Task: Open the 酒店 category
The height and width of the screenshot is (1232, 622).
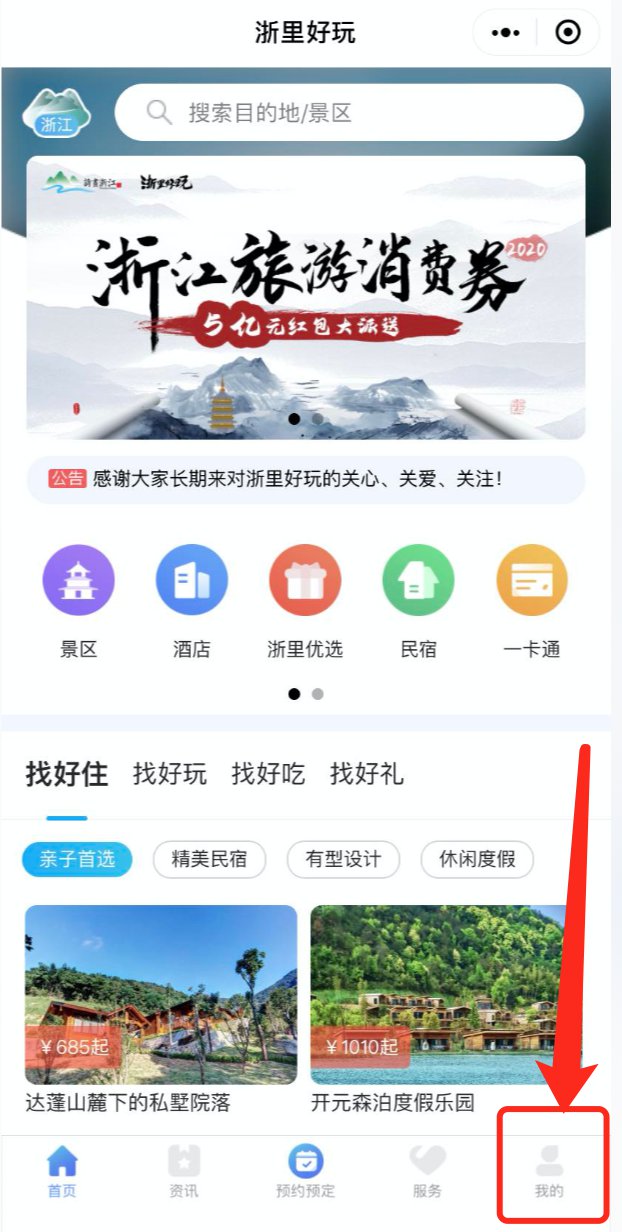Action: [191, 601]
